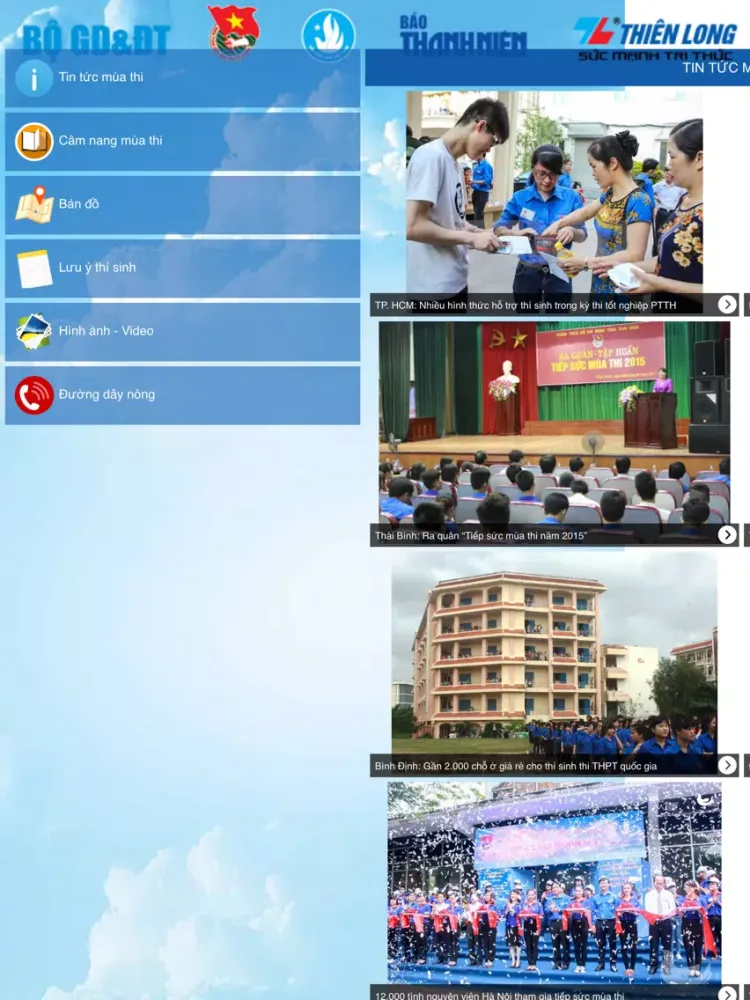Select Đường dây nóng hotline

coord(182,395)
